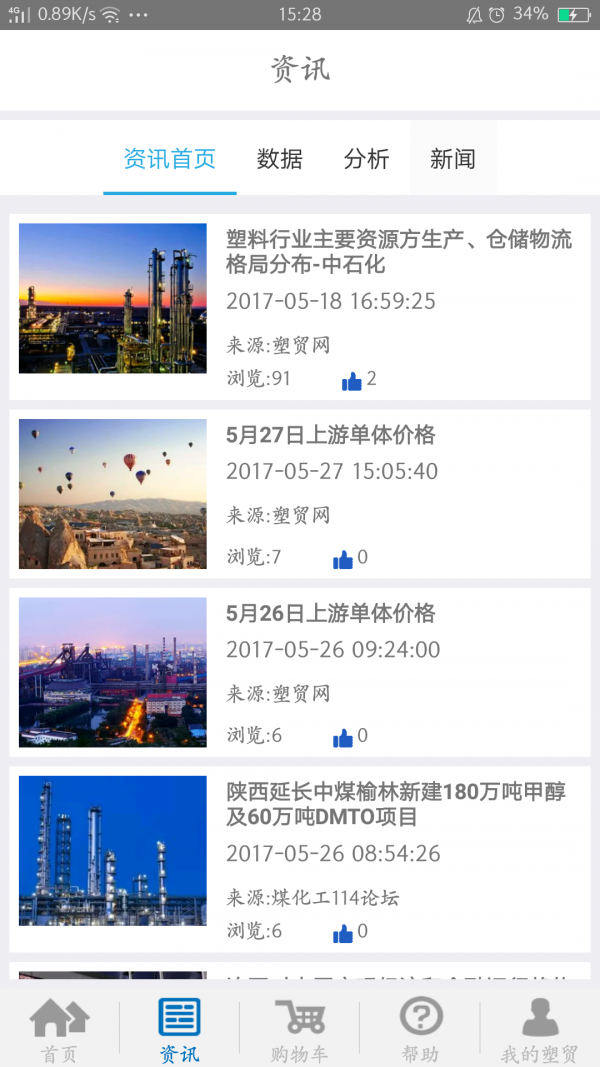Viewport: 600px width, 1067px height.
Task: Switch to the 分析 tab
Action: (x=366, y=159)
